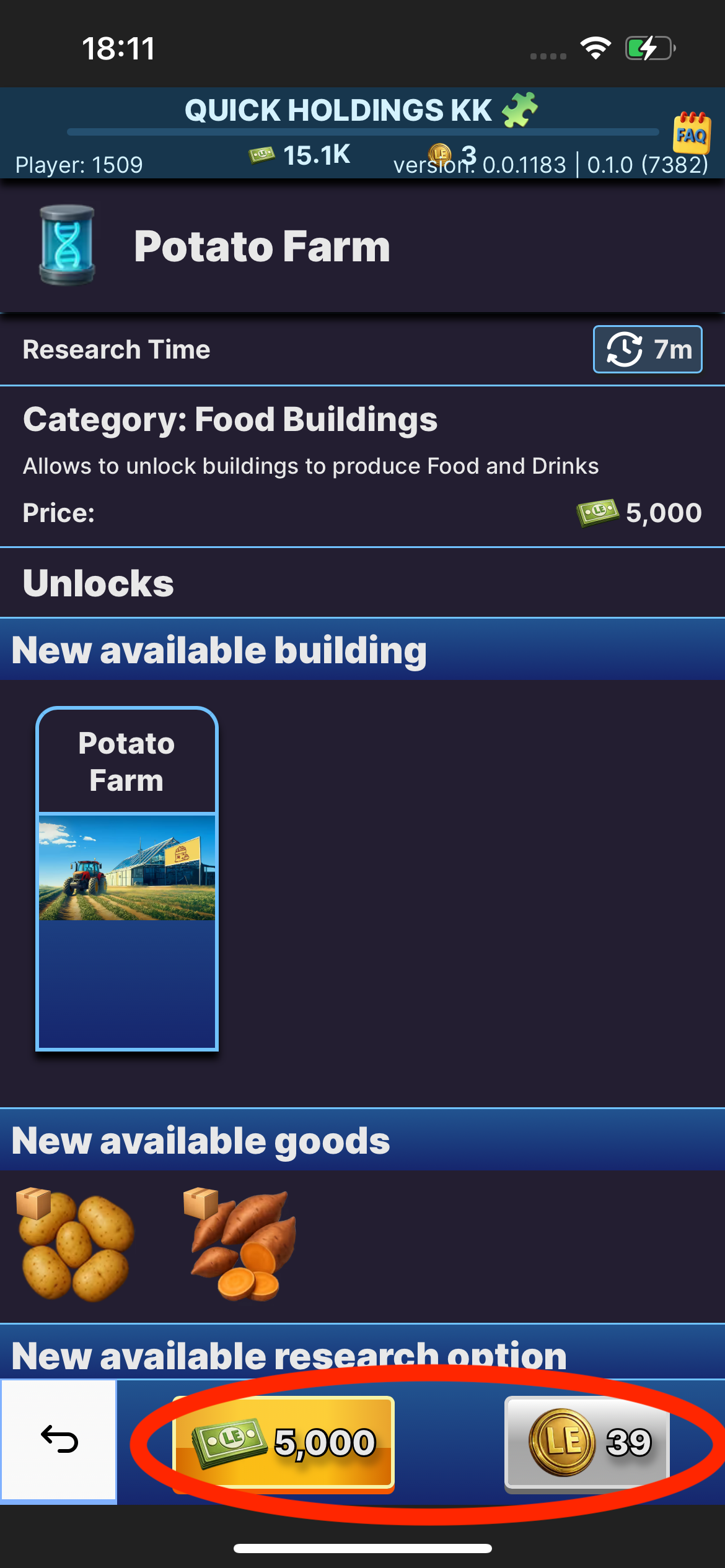Screen dimensions: 725x1568
Task: View the potatoes goods item
Action: pyautogui.click(x=76, y=1245)
